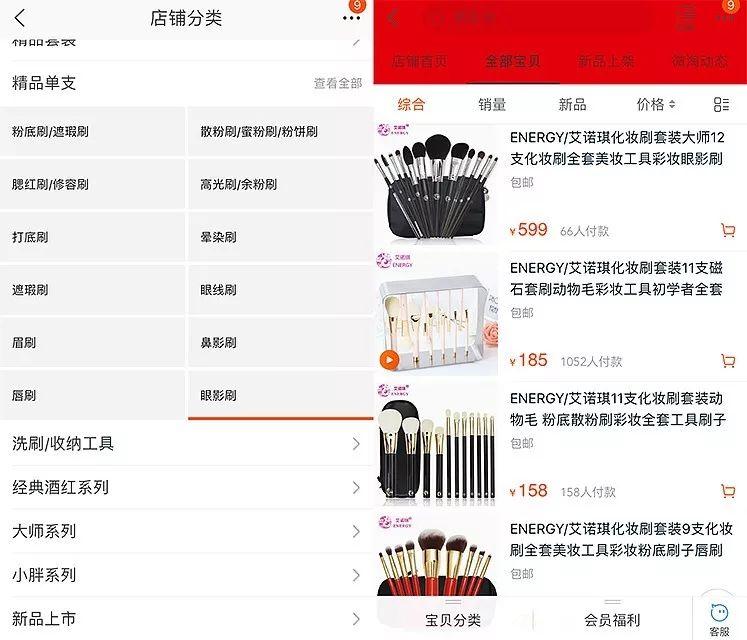Choose the 腮红刷/修容刷 category

click(92, 184)
